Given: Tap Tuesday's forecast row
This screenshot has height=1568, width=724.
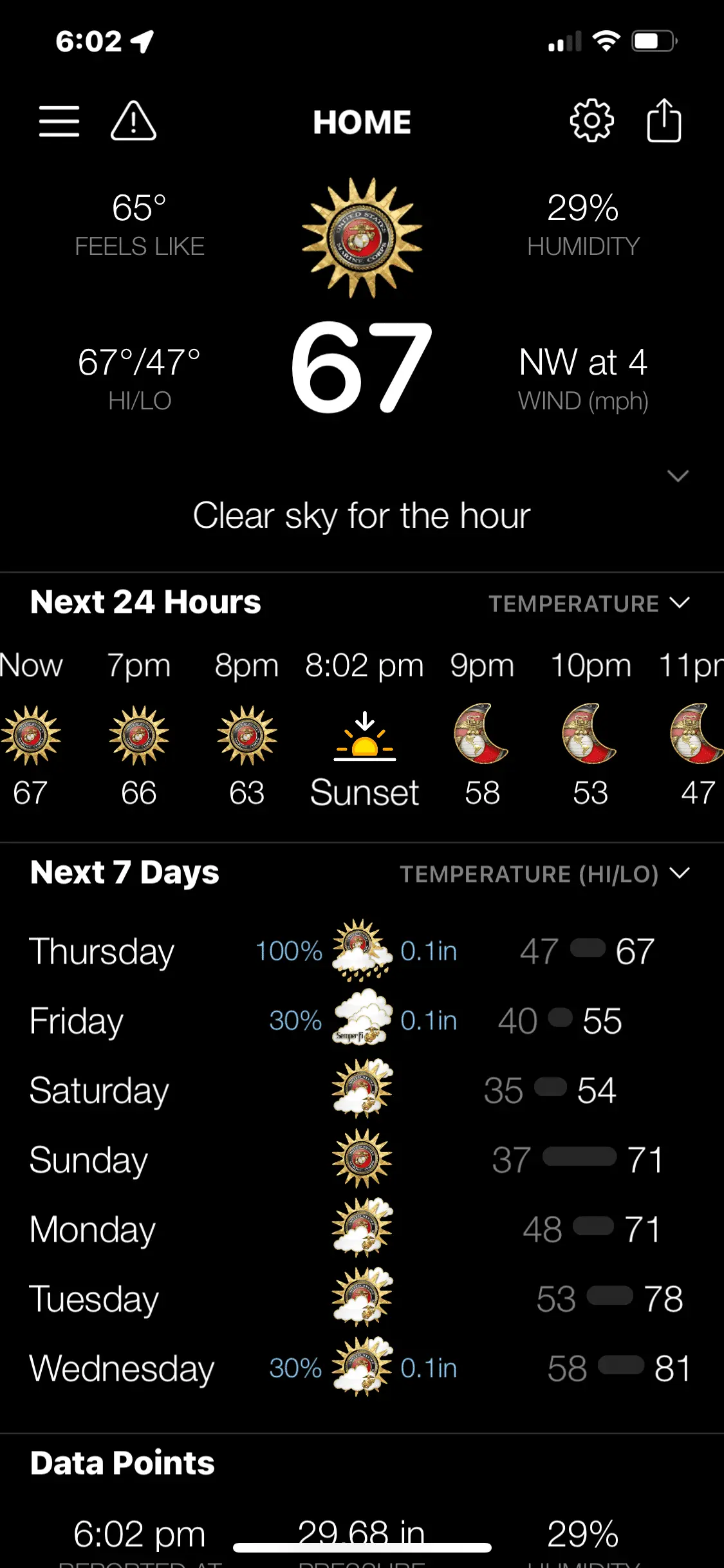Looking at the screenshot, I should pos(360,1299).
